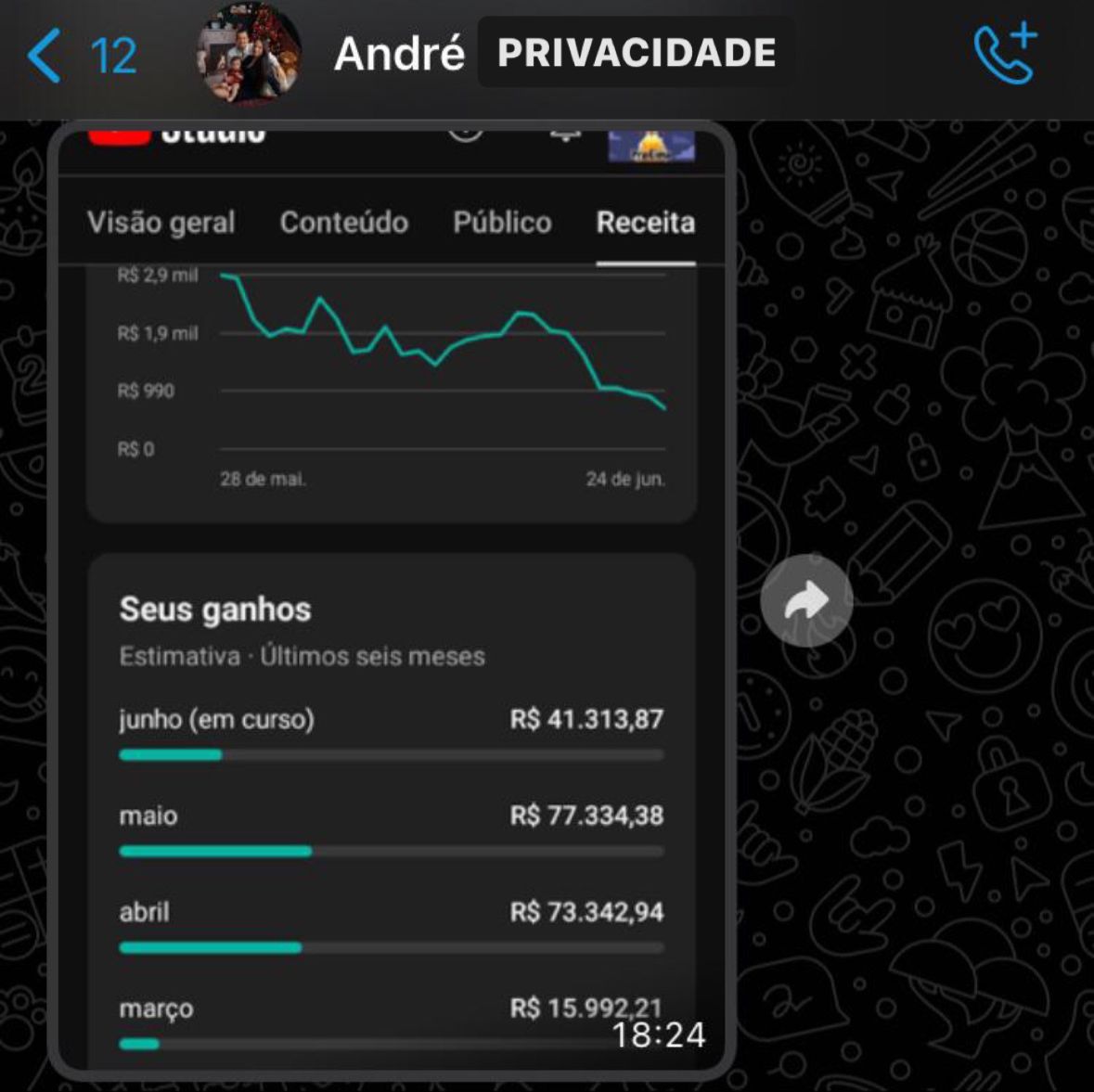Open André's contact info
Image resolution: width=1094 pixels, height=1092 pixels.
(399, 54)
